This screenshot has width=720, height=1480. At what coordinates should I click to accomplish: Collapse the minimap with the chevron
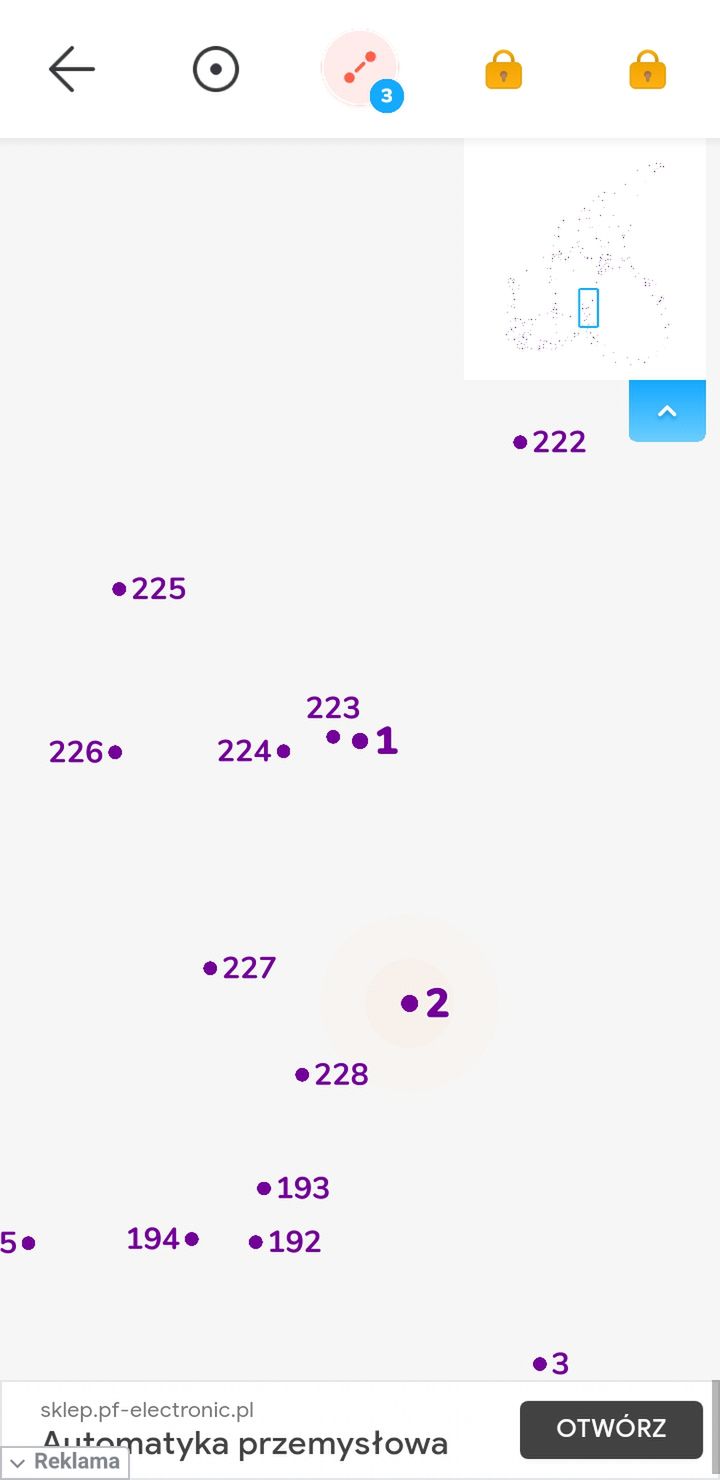667,410
